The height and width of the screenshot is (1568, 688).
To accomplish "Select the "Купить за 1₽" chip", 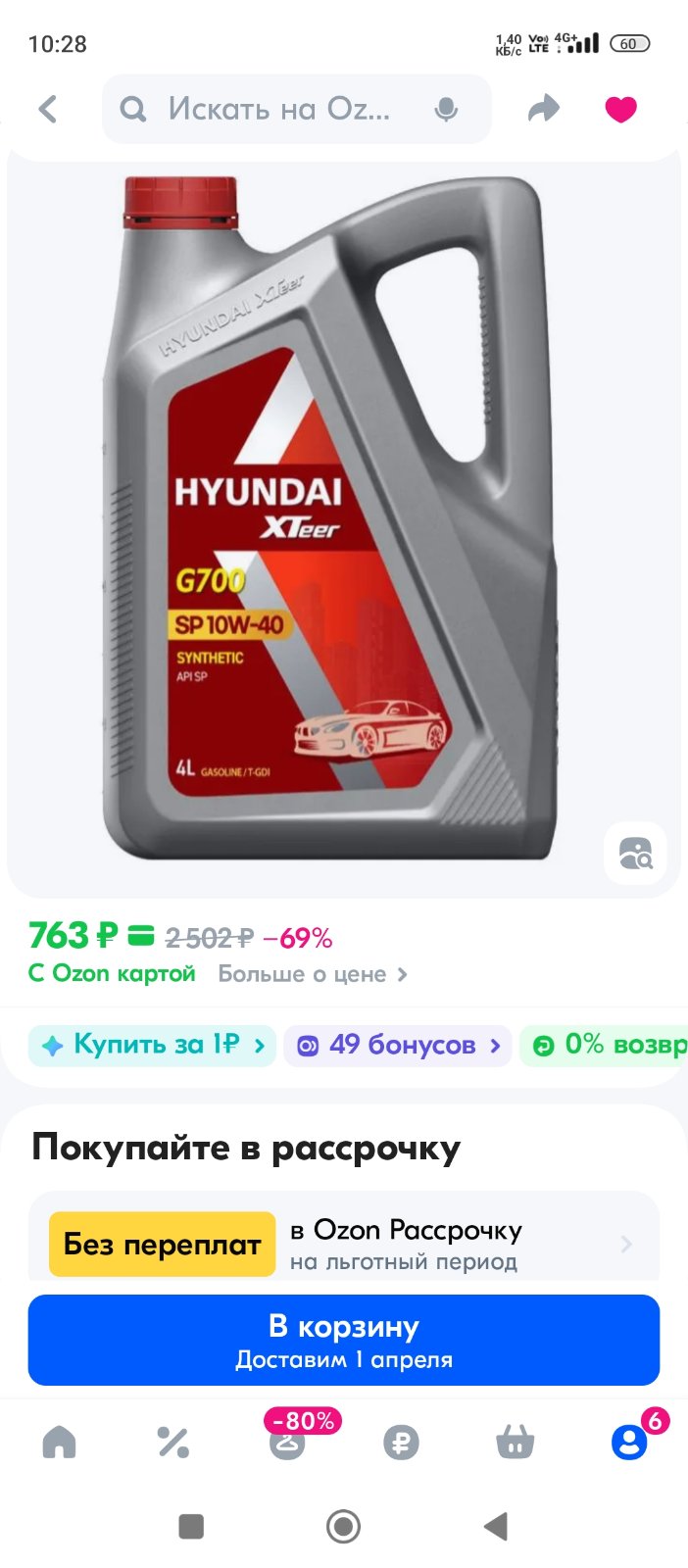I will point(152,1045).
